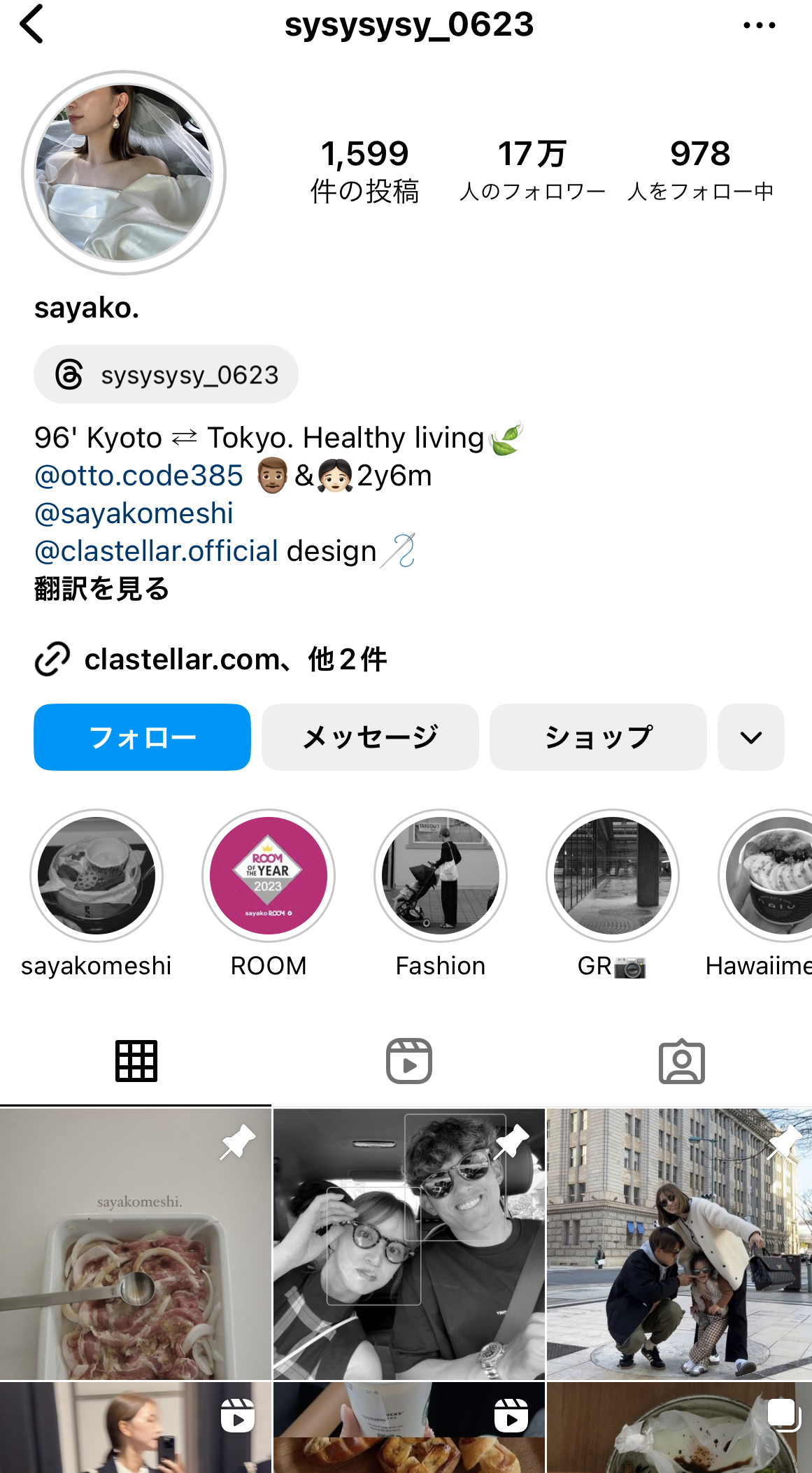The image size is (812, 1473).
Task: Tap the blue フォロー follow button
Action: click(142, 737)
